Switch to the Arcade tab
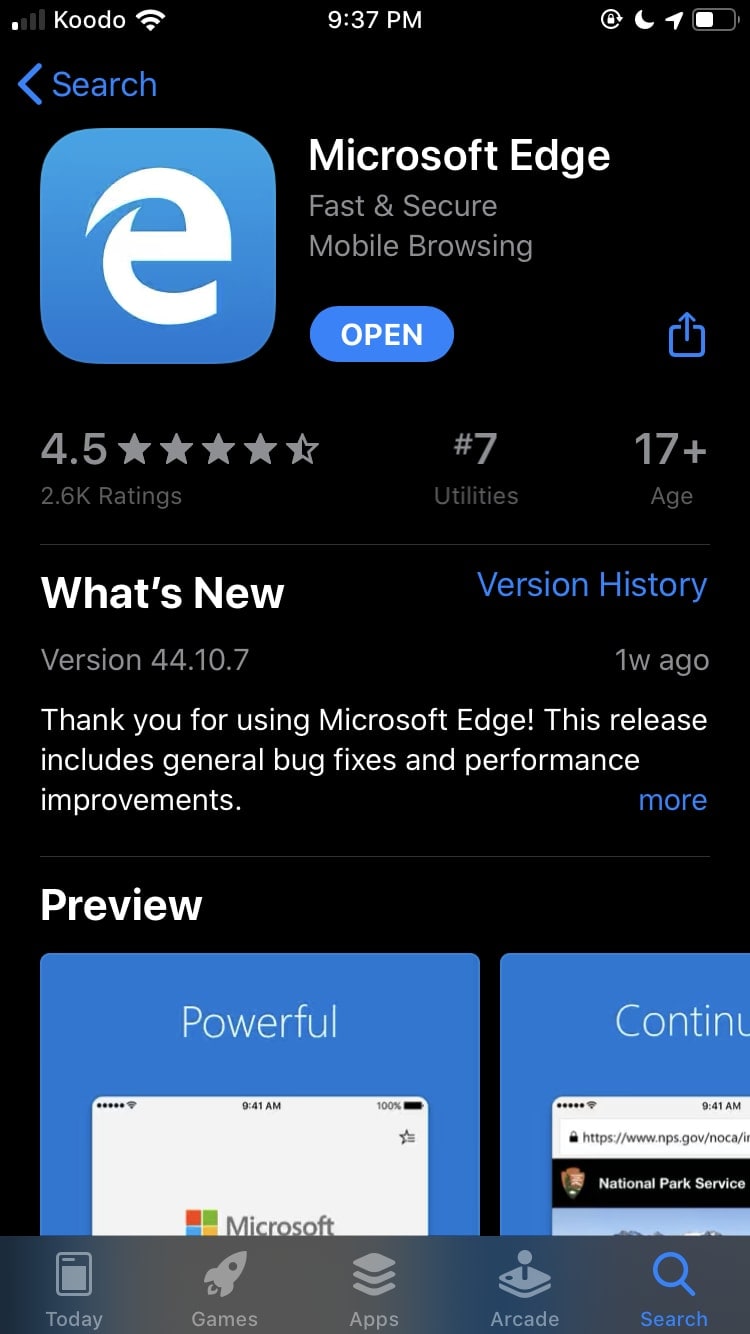Image resolution: width=750 pixels, height=1334 pixels. (x=524, y=1289)
